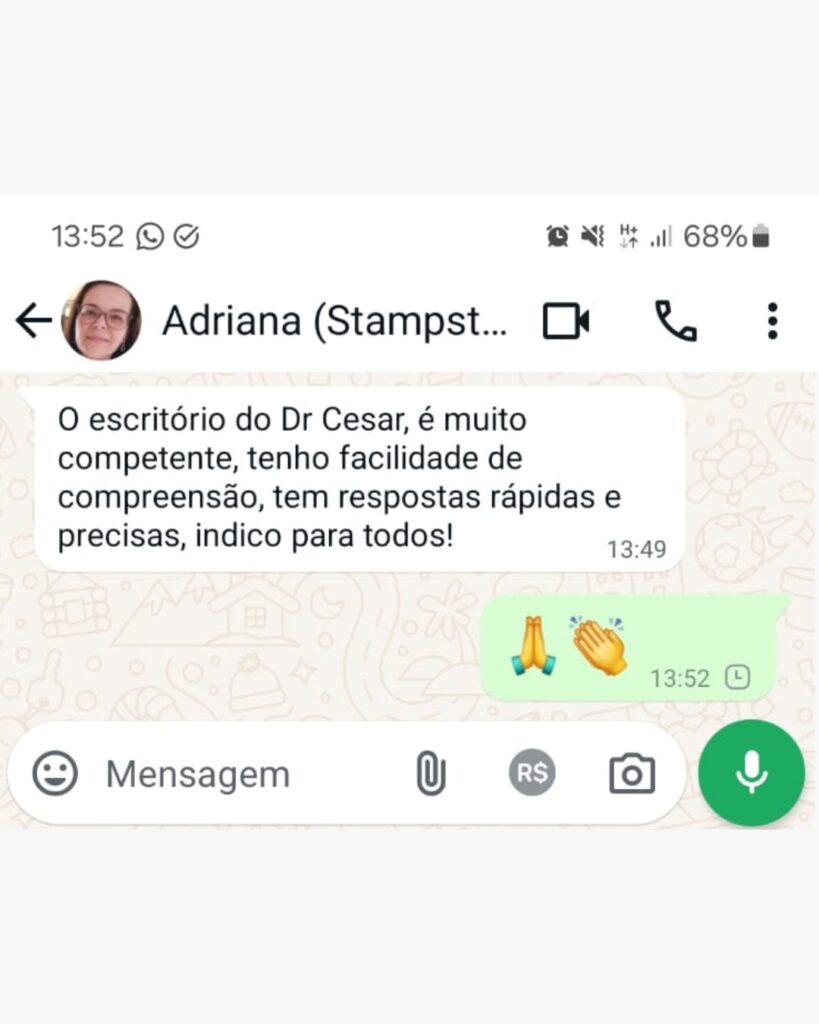The height and width of the screenshot is (1024, 819).
Task: Tap Adriana's profile picture
Action: pyautogui.click(x=102, y=318)
